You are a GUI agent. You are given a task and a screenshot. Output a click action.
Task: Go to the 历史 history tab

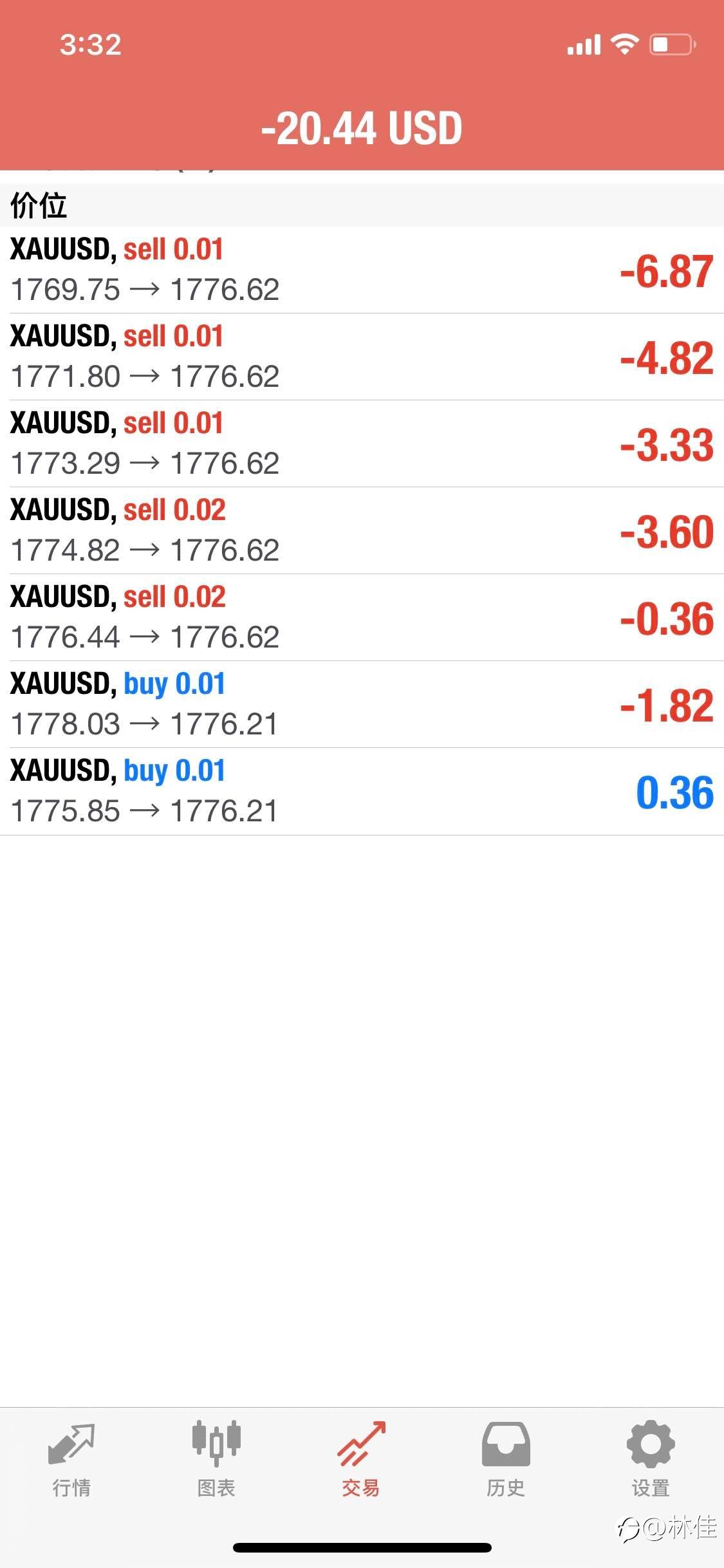point(506,1460)
